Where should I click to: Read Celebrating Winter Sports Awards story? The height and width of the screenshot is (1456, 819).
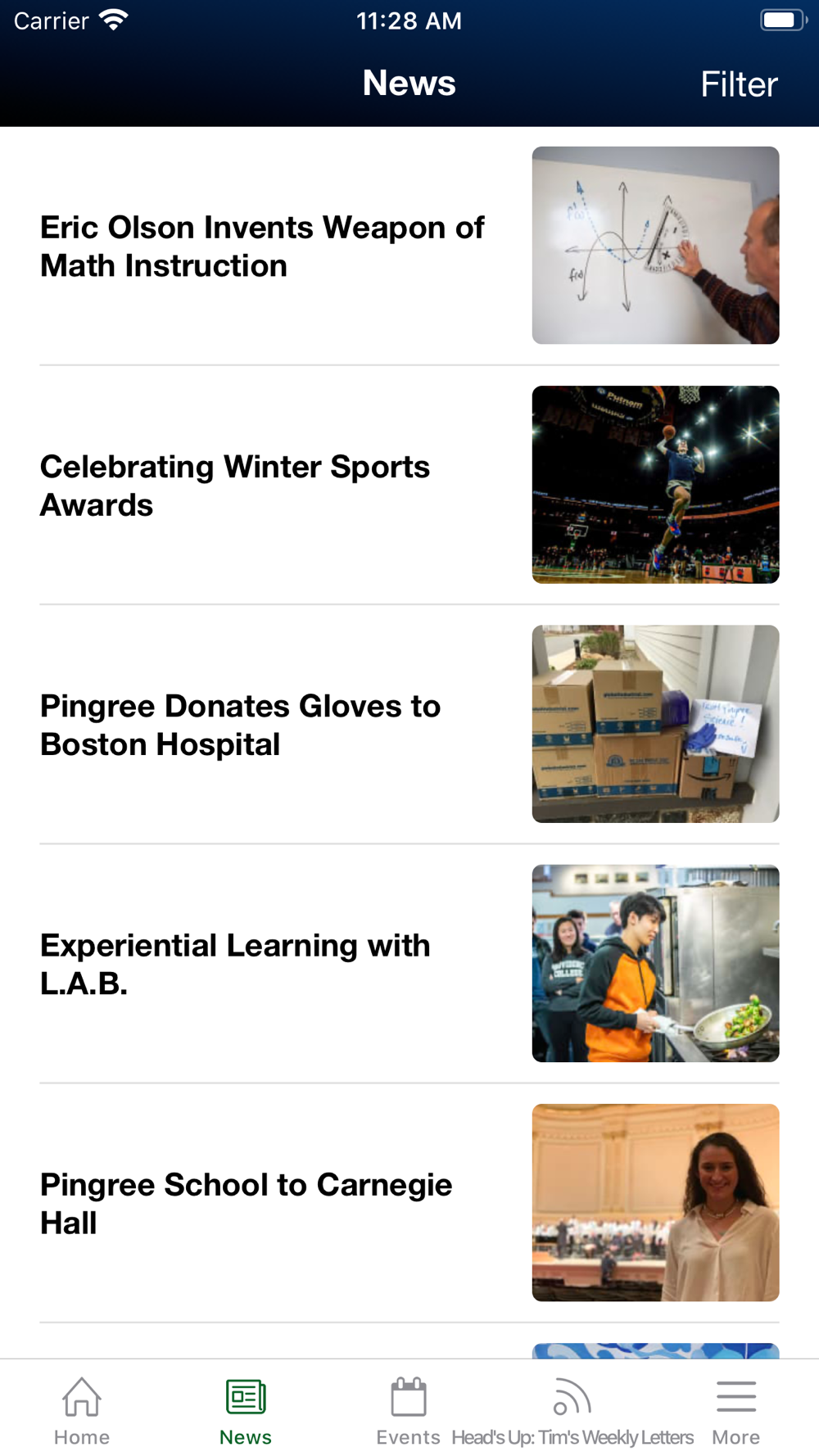409,485
